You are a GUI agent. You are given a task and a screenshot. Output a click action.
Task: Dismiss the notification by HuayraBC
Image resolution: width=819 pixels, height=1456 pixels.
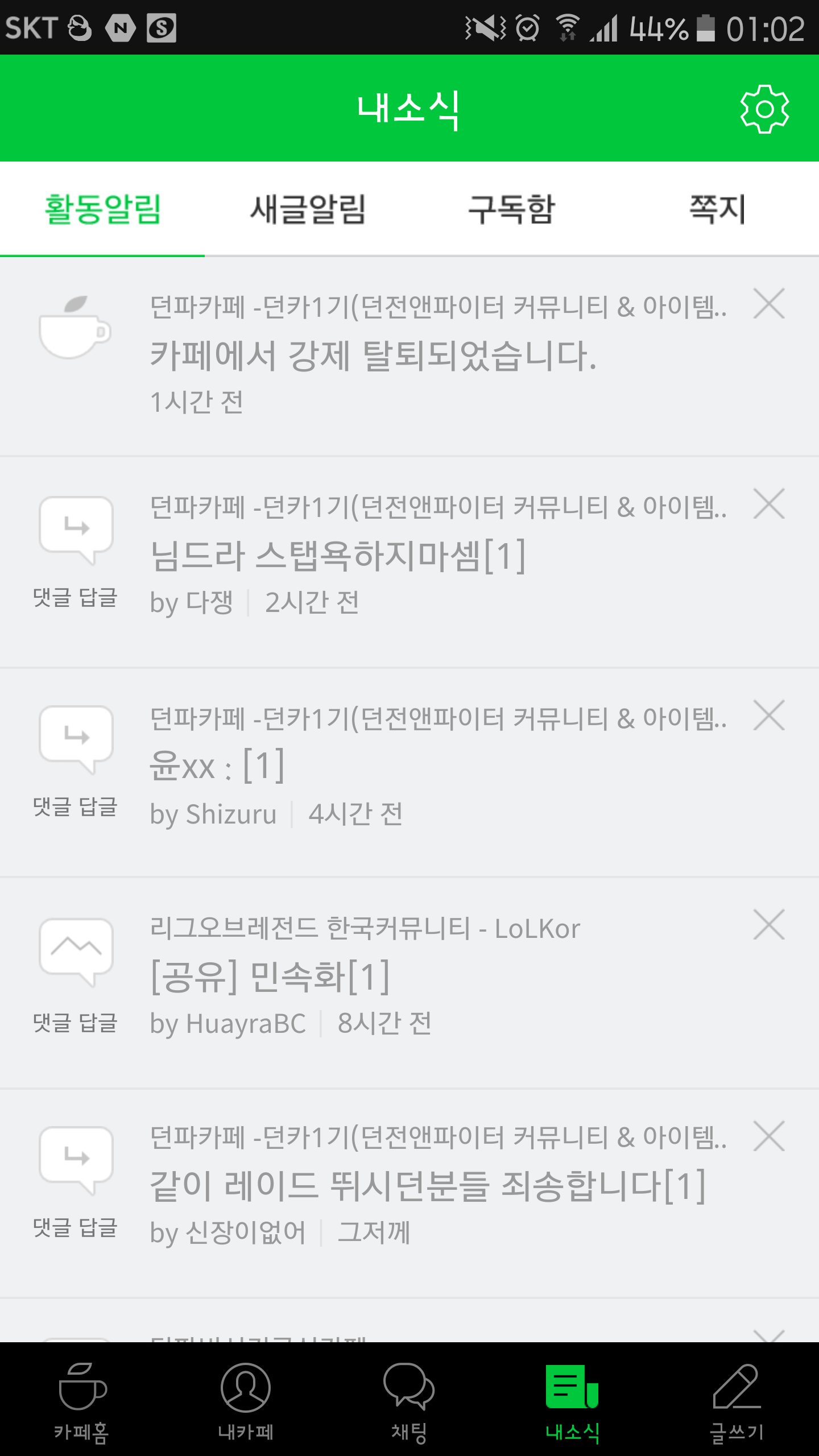(769, 925)
